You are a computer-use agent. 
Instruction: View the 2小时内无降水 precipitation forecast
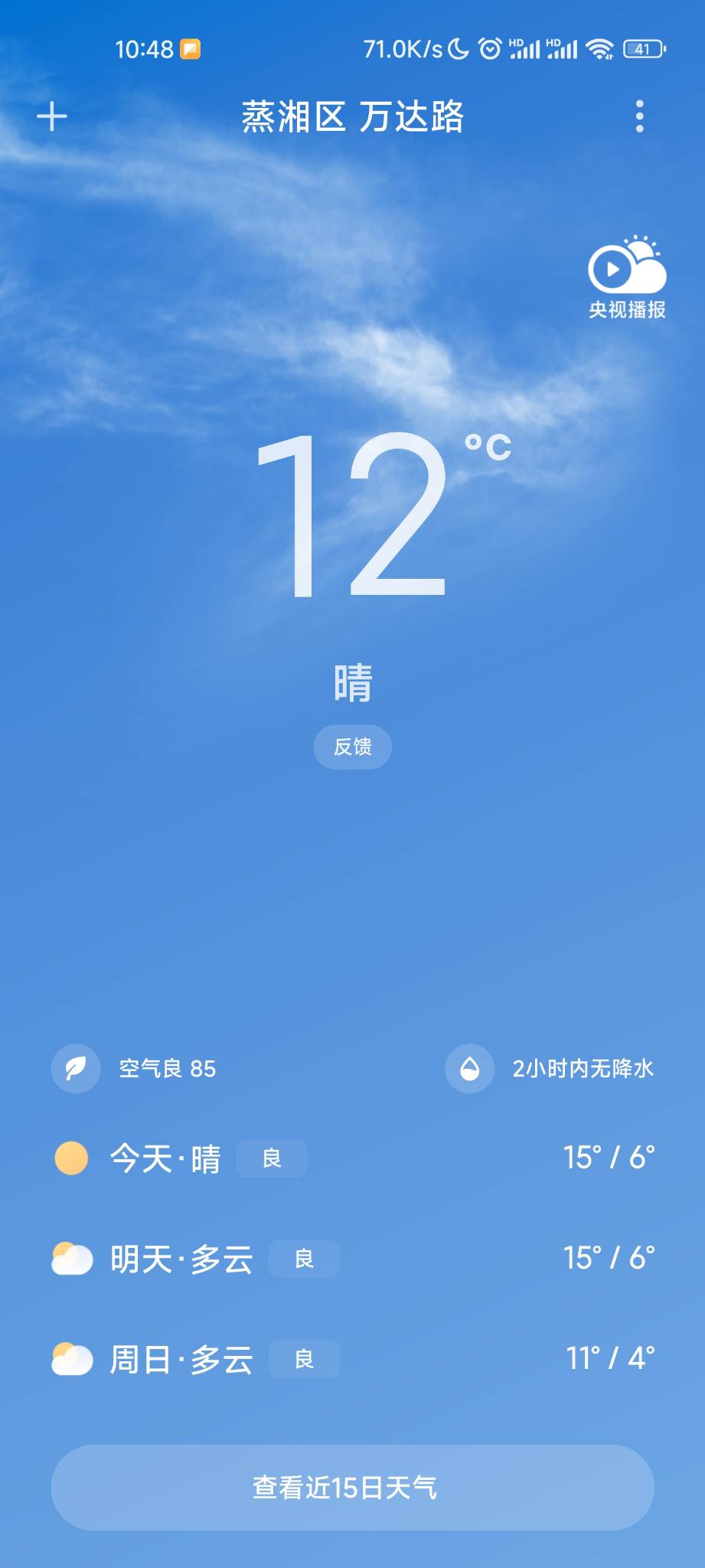[x=550, y=1068]
